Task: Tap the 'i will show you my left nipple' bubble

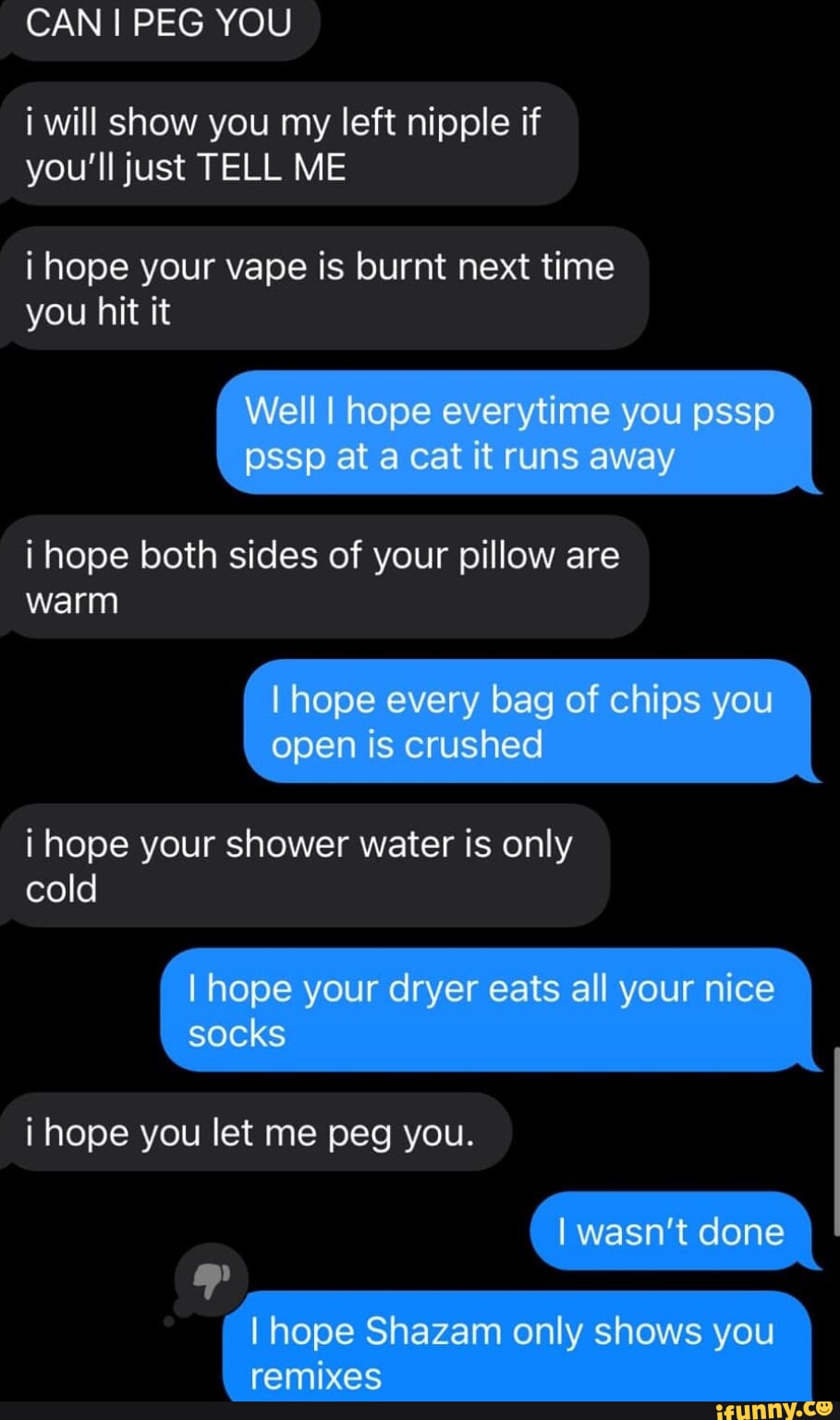Action: pos(286,144)
